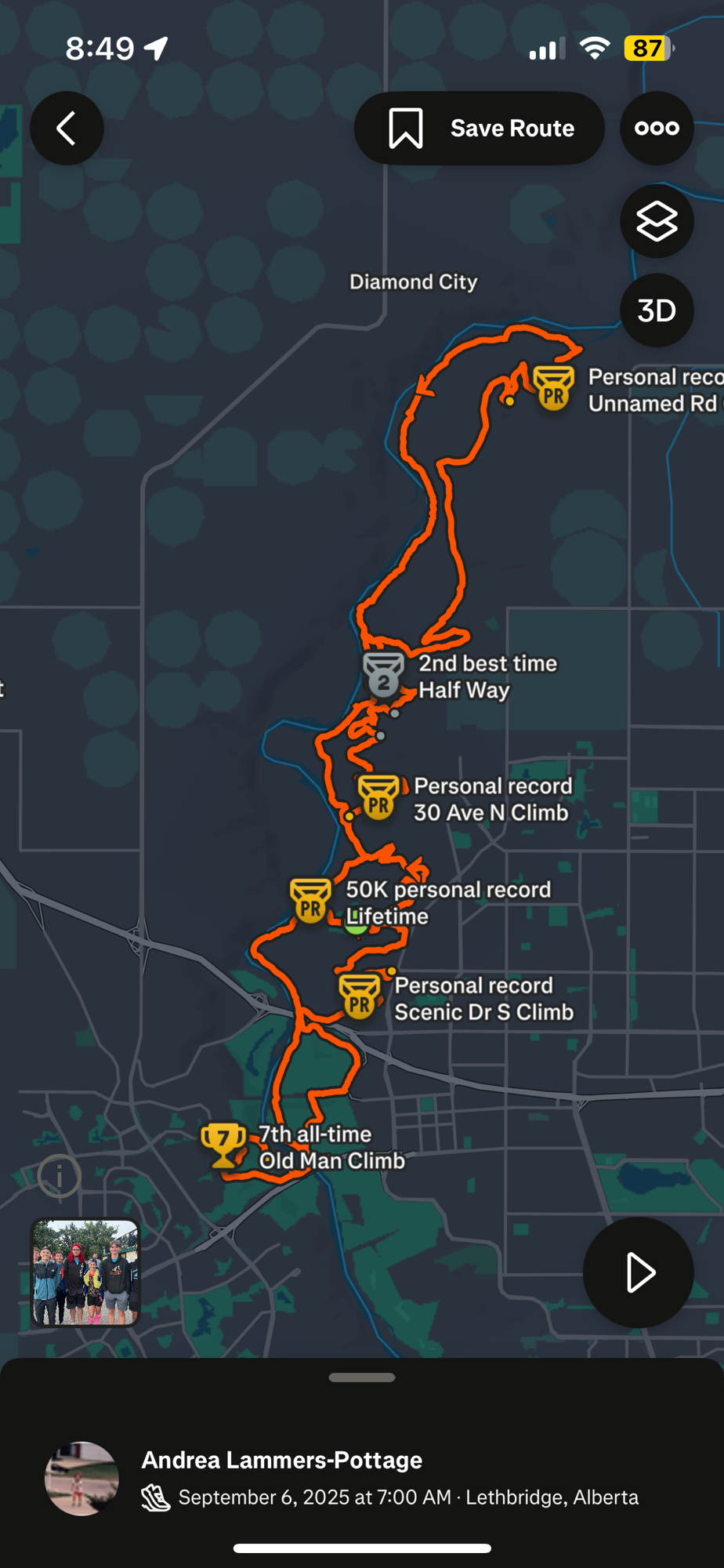Screen dimensions: 724x1568
Task: Expand the activity details sheet handle
Action: tap(362, 1377)
